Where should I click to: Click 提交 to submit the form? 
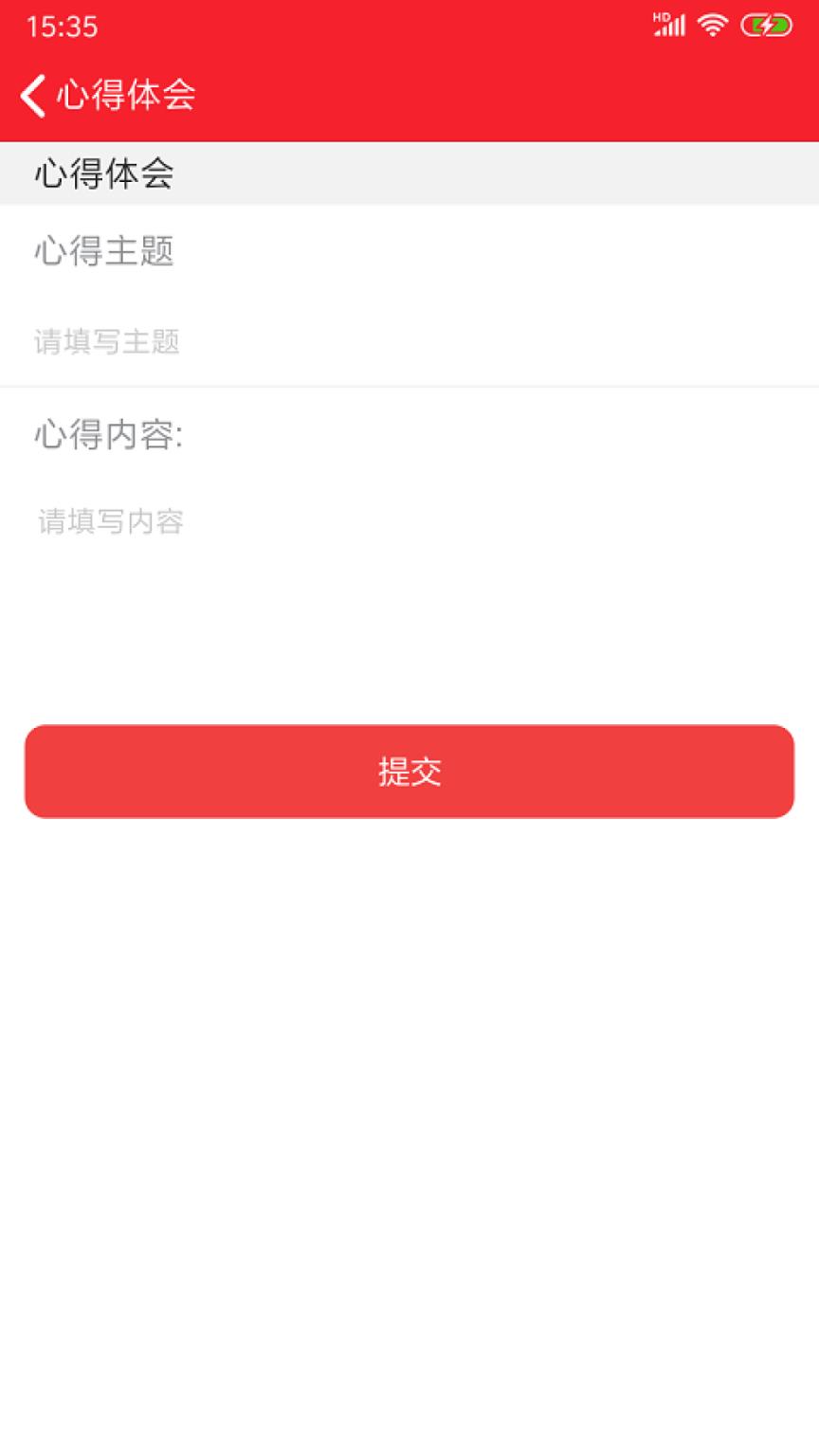[409, 771]
